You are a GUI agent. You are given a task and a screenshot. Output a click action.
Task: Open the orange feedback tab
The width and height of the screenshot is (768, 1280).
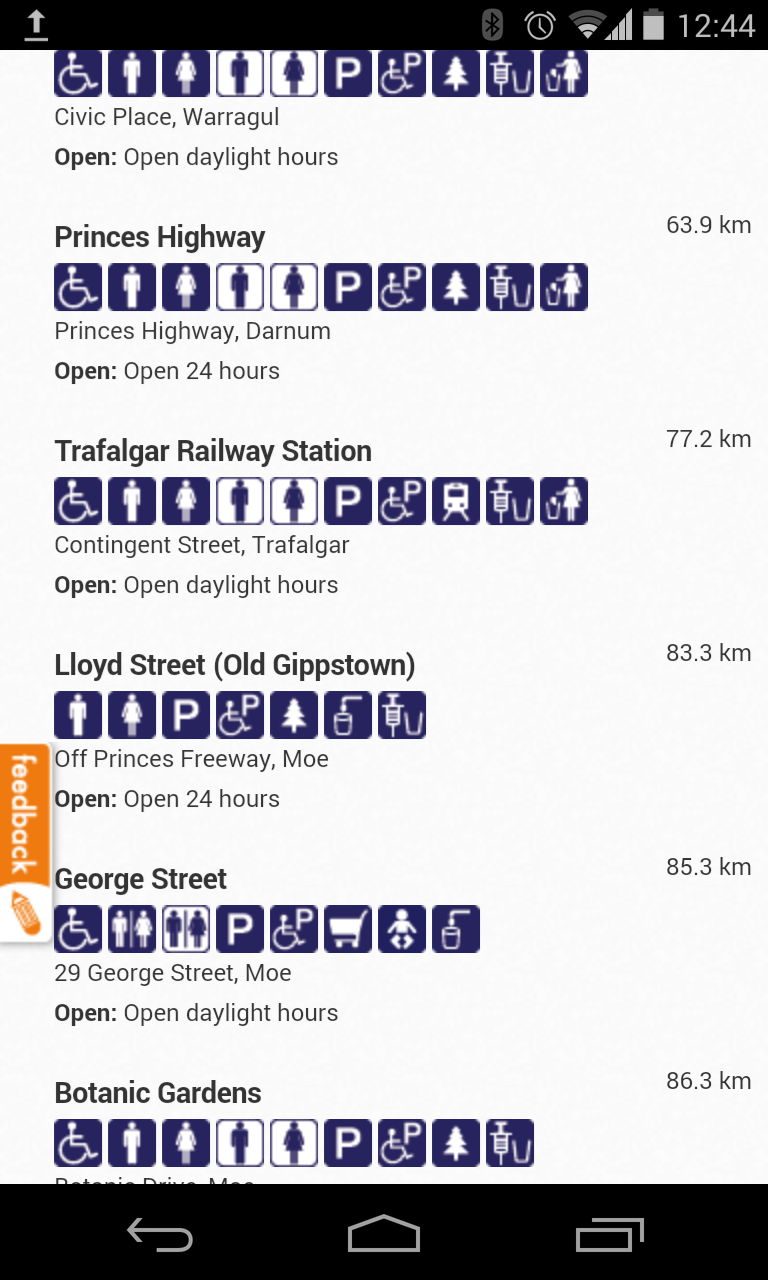click(x=24, y=842)
